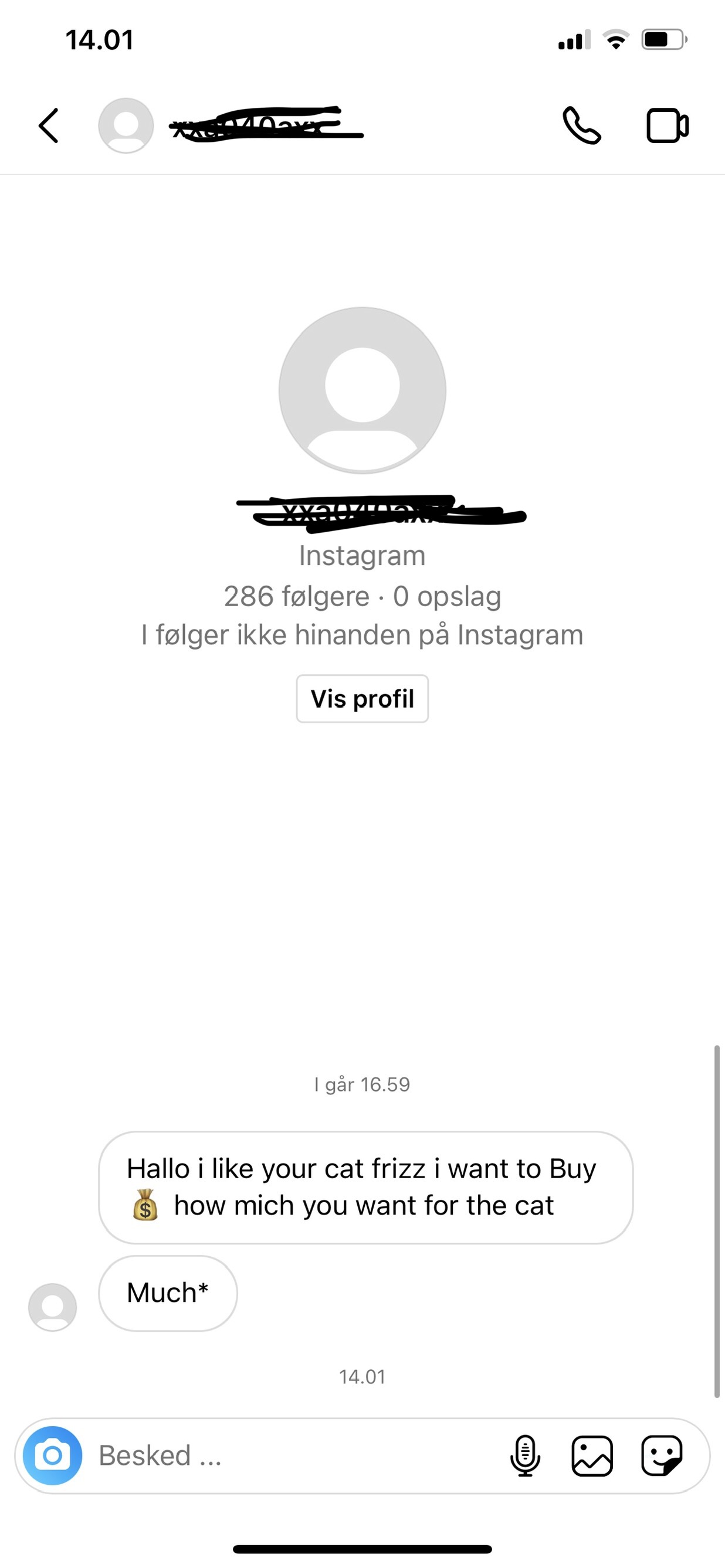The width and height of the screenshot is (725, 1568).
Task: Record a voice message with the microphone
Action: click(524, 1455)
